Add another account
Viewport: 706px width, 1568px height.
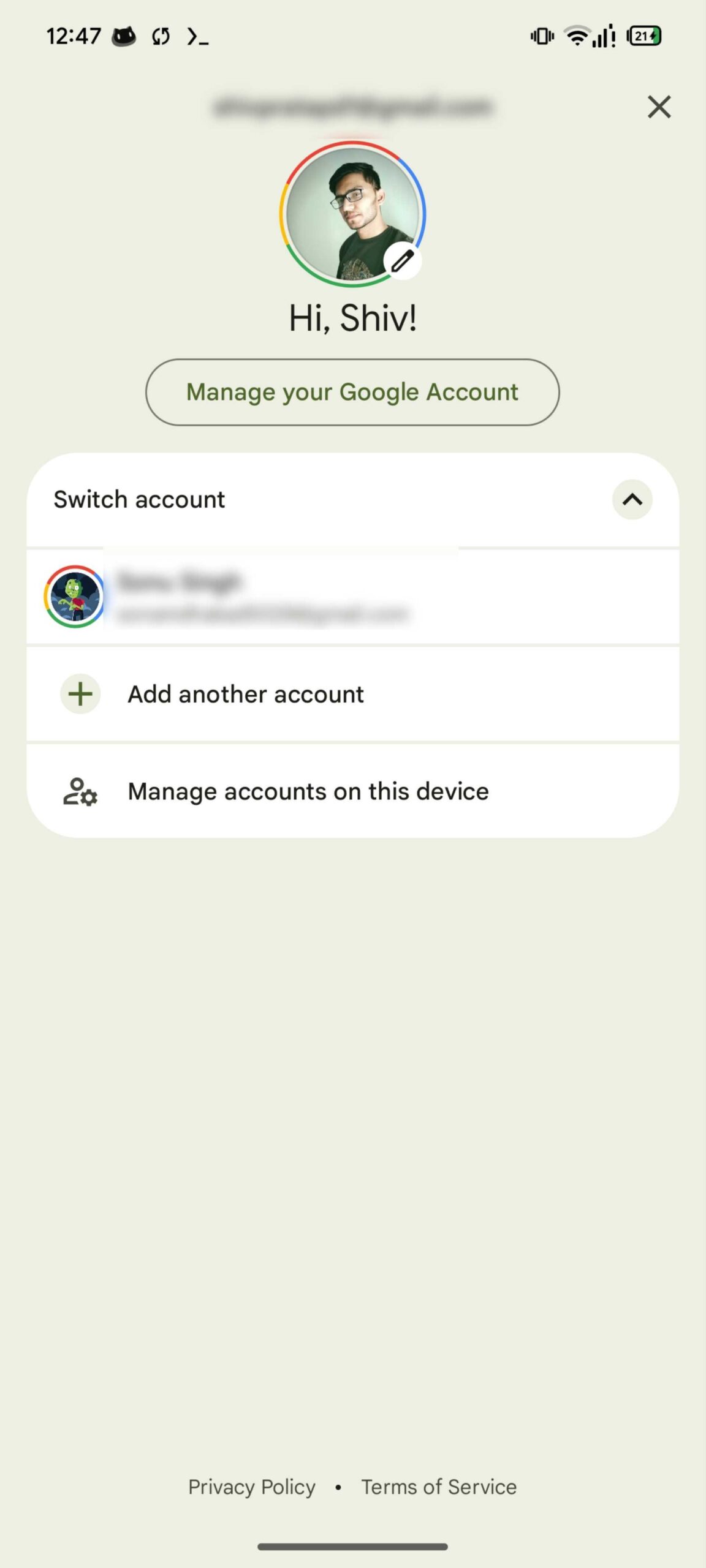[353, 694]
